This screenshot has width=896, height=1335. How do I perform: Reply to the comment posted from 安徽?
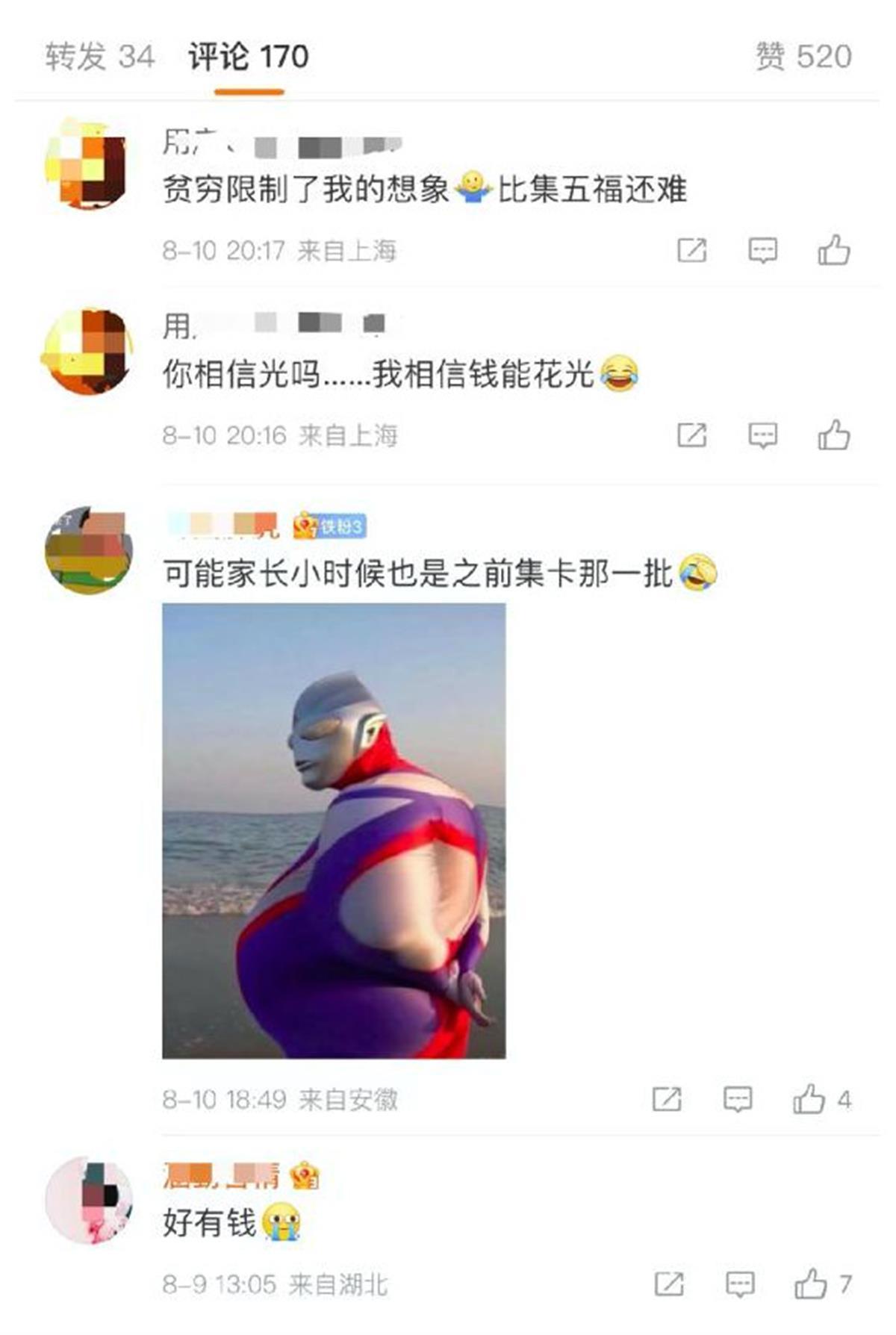(738, 1099)
